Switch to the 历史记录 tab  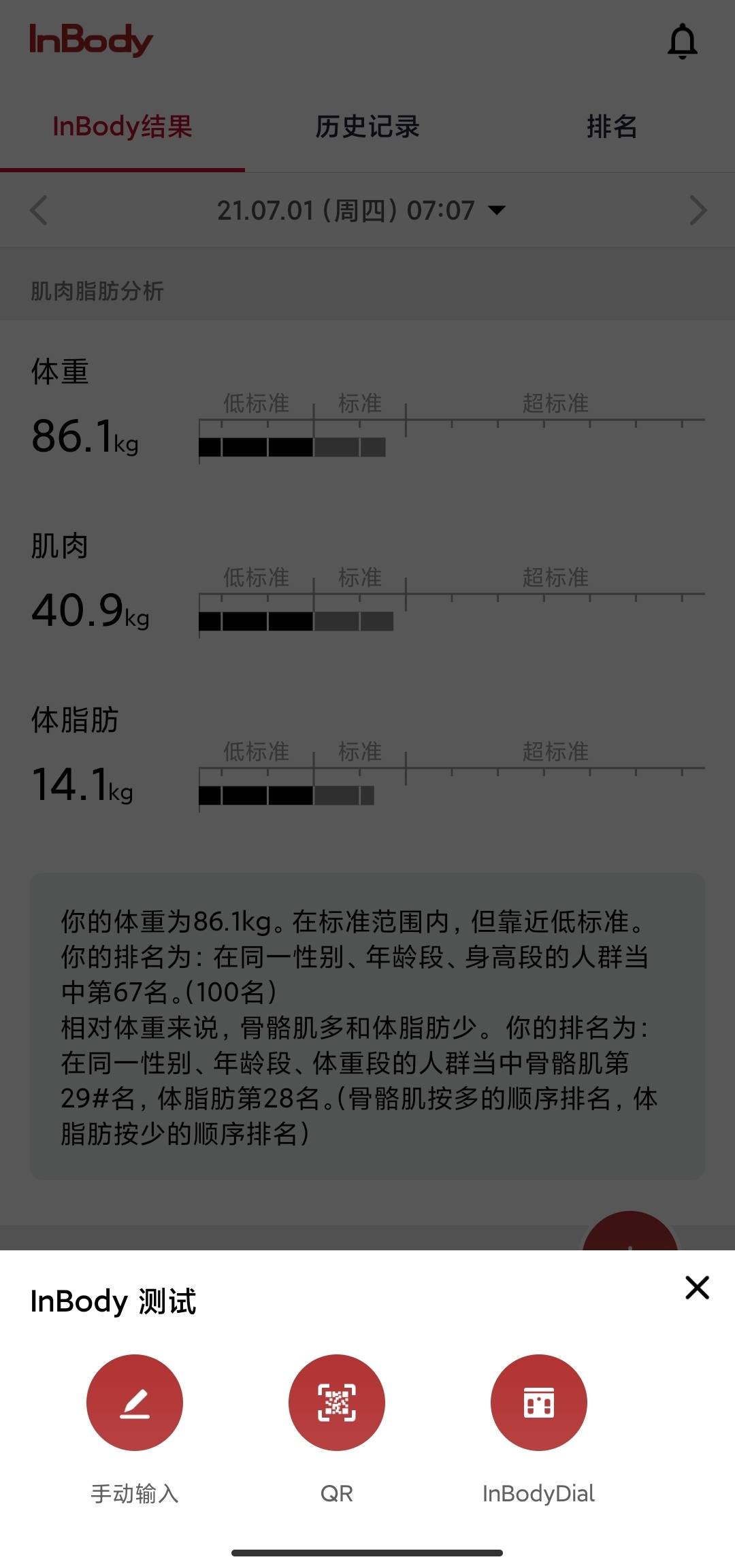click(x=367, y=127)
